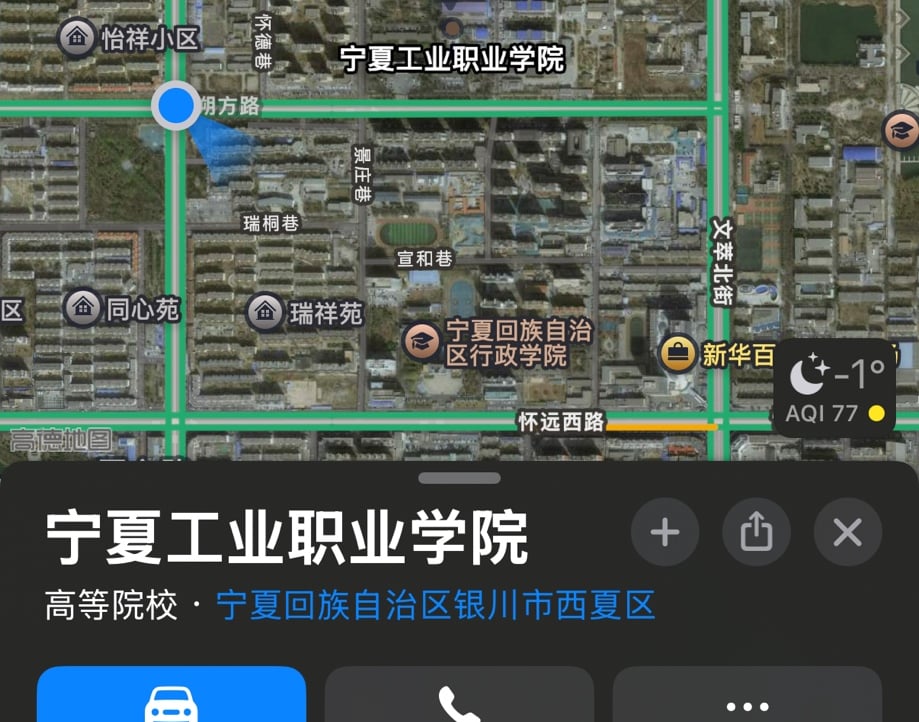Tap the blue current location dot
The image size is (919, 722).
176,106
